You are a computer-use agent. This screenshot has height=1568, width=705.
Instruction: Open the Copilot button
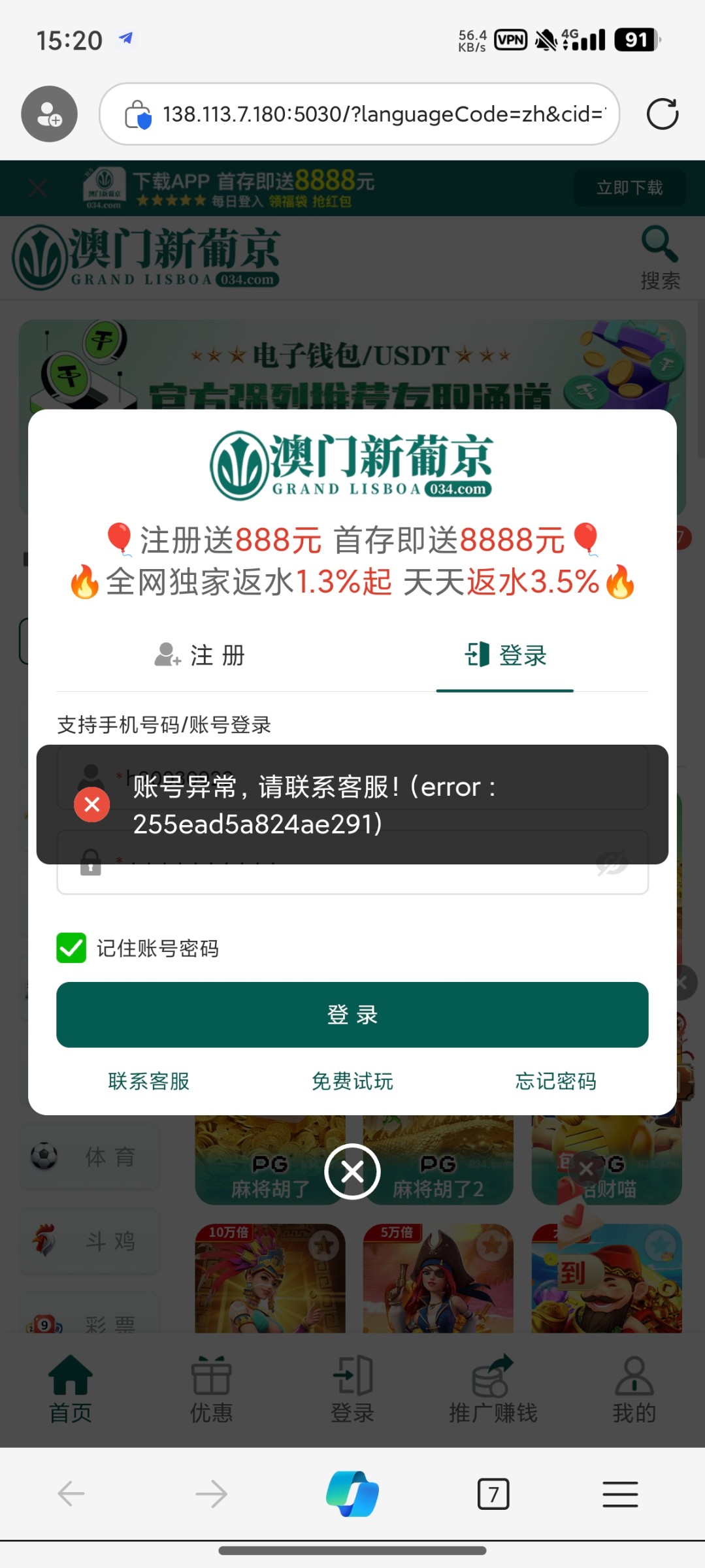[352, 1494]
